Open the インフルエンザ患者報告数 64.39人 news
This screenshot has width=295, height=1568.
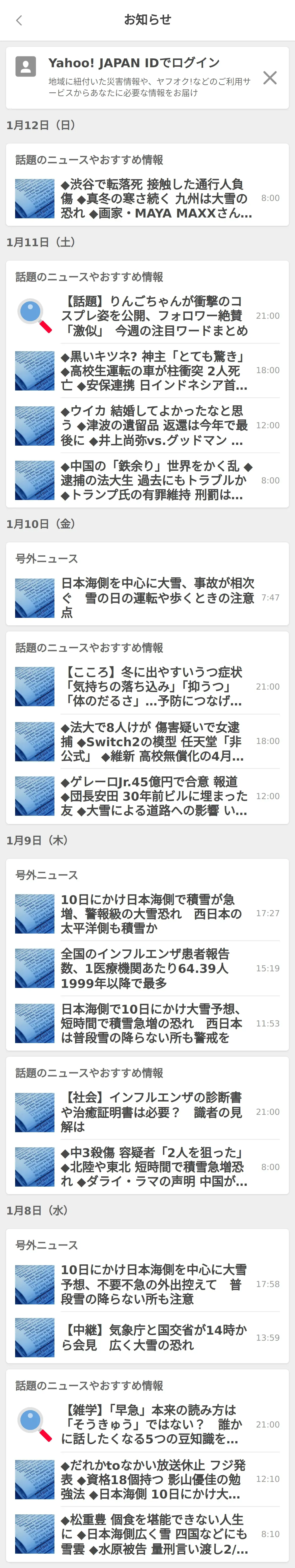point(147,969)
